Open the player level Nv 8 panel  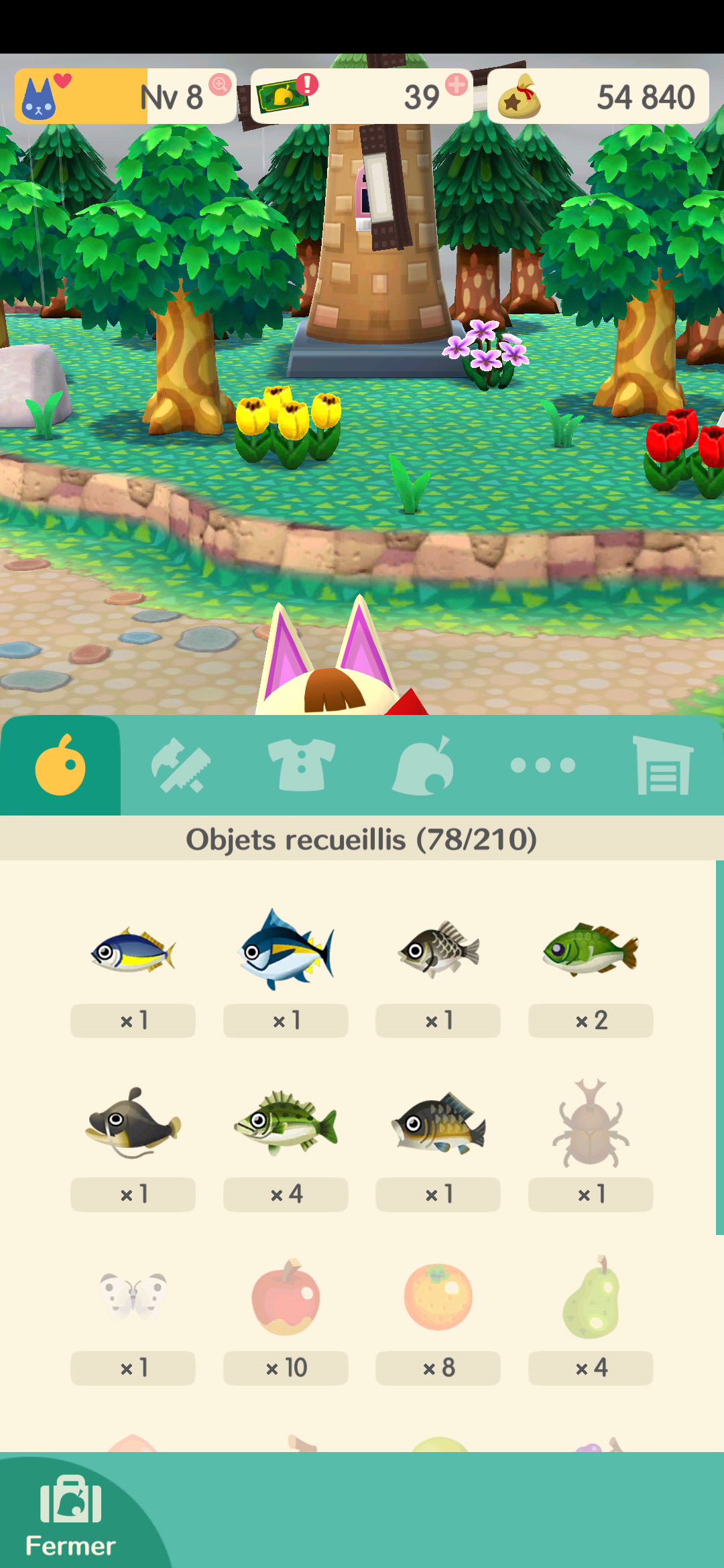pos(125,96)
